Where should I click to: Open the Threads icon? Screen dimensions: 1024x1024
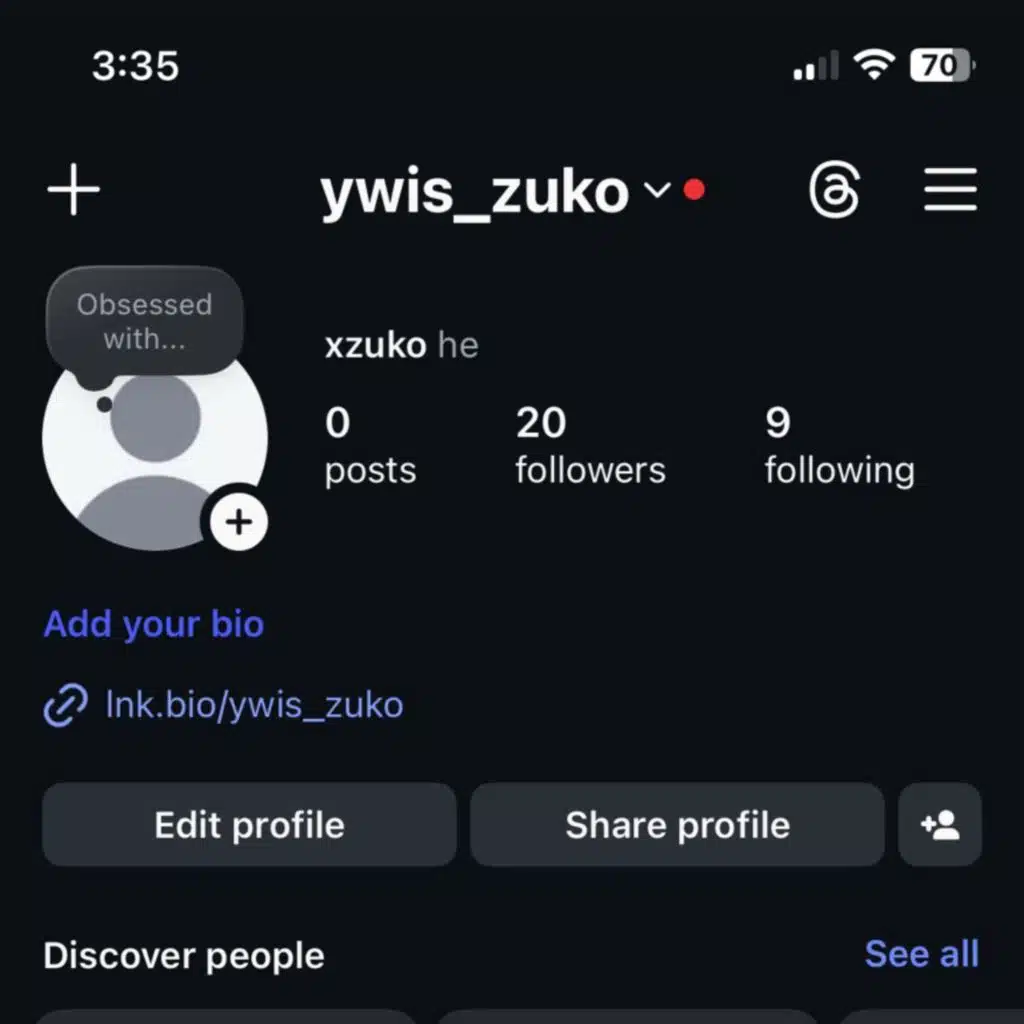(x=833, y=190)
